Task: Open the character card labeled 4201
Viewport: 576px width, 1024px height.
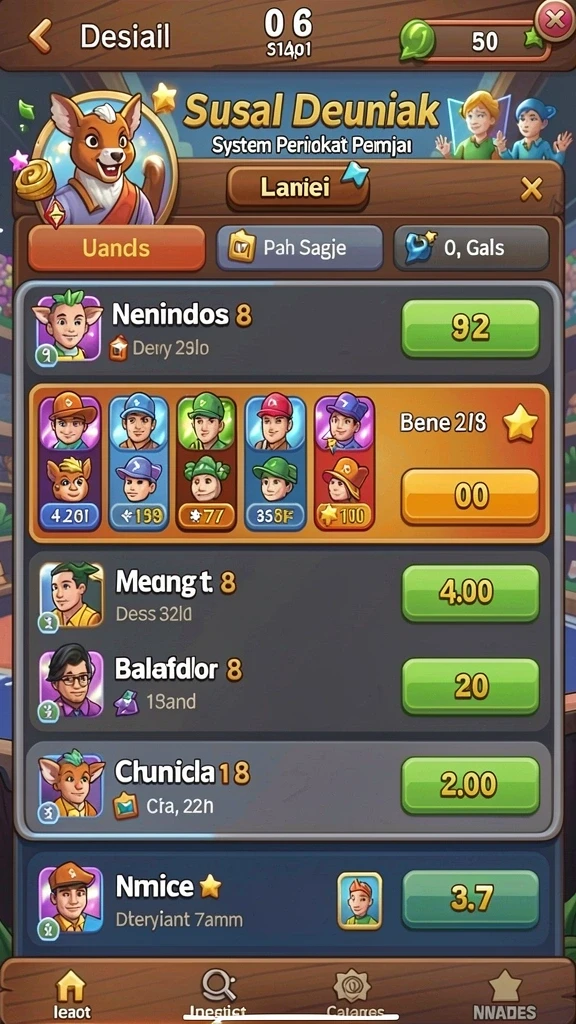Action: [x=69, y=462]
